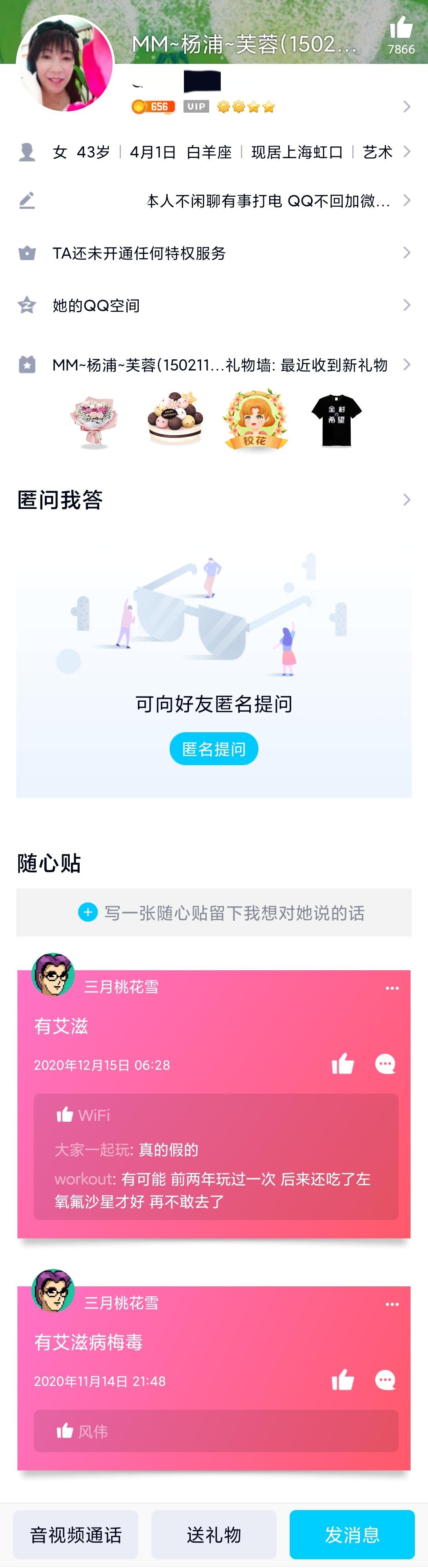Like the note dated 2020年12月15日
The image size is (428, 1568).
click(343, 1064)
